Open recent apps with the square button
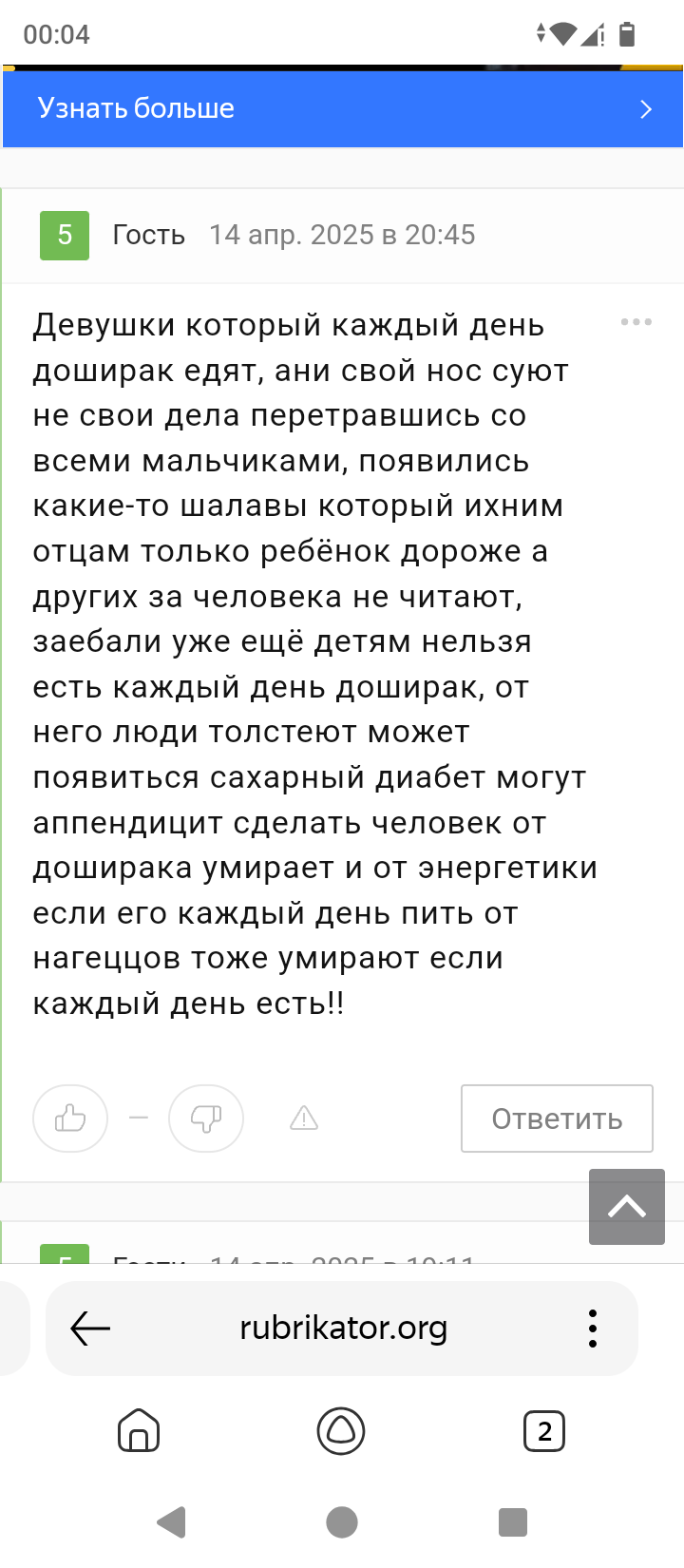This screenshot has width=684, height=1568. (513, 1521)
